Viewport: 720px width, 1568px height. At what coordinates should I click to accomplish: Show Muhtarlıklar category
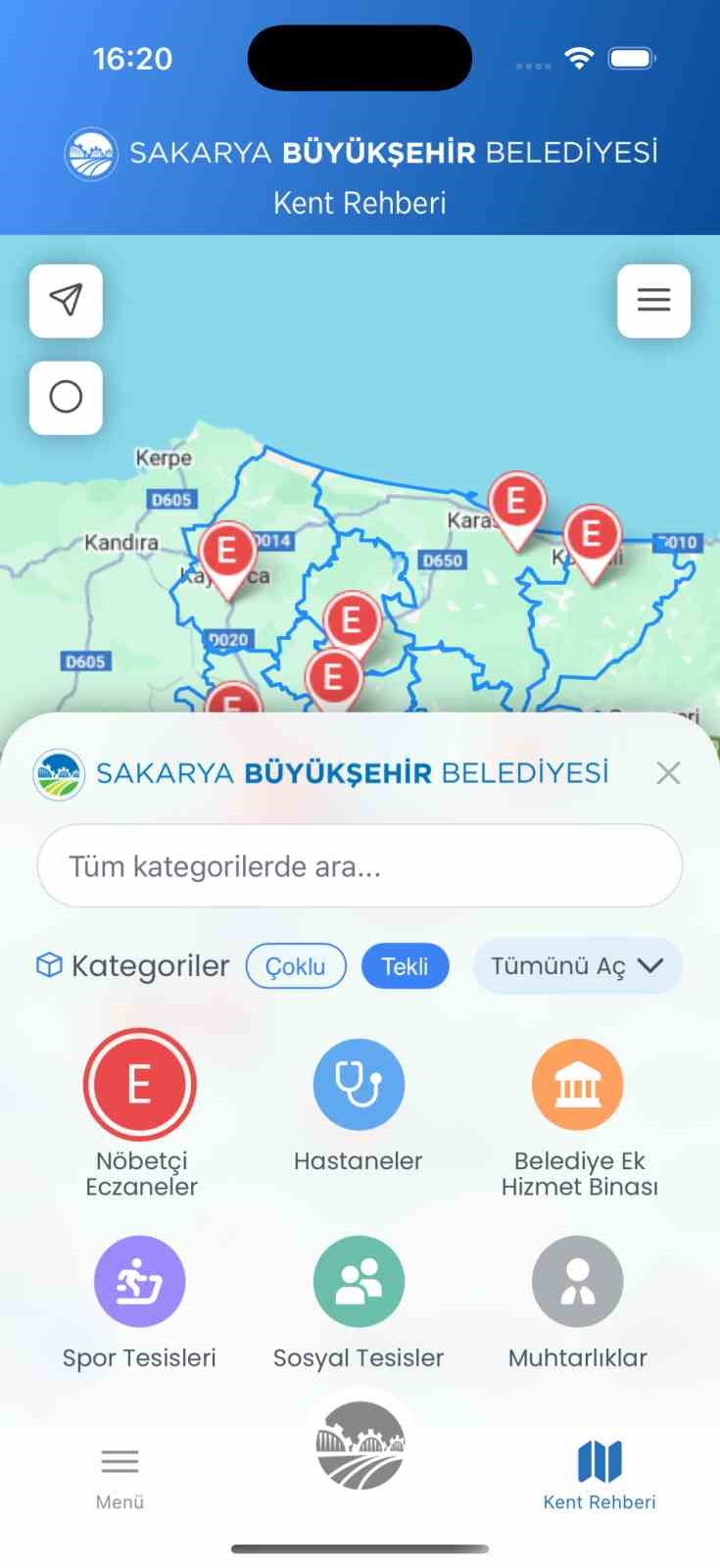click(x=578, y=1282)
